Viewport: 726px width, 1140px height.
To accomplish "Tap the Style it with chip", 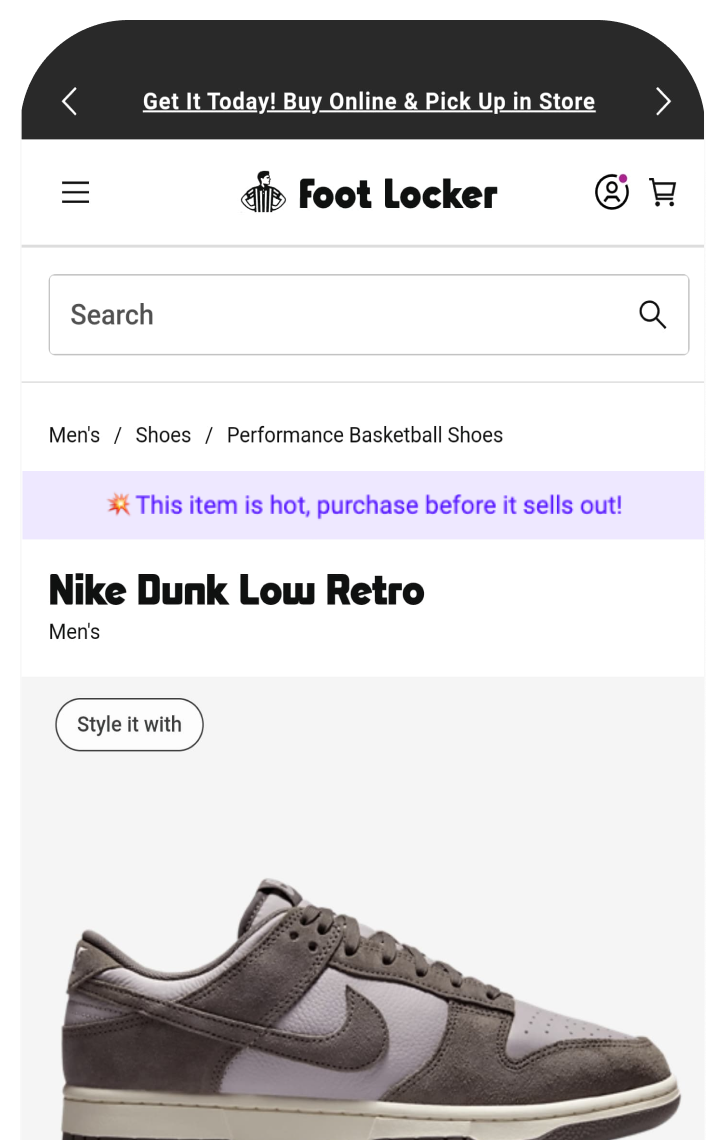I will 129,725.
